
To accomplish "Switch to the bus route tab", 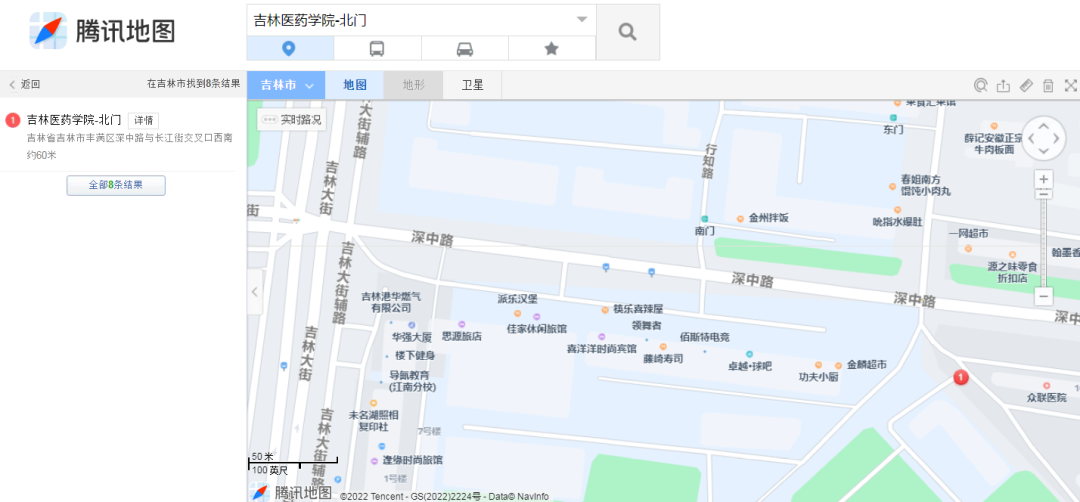I will (x=377, y=48).
